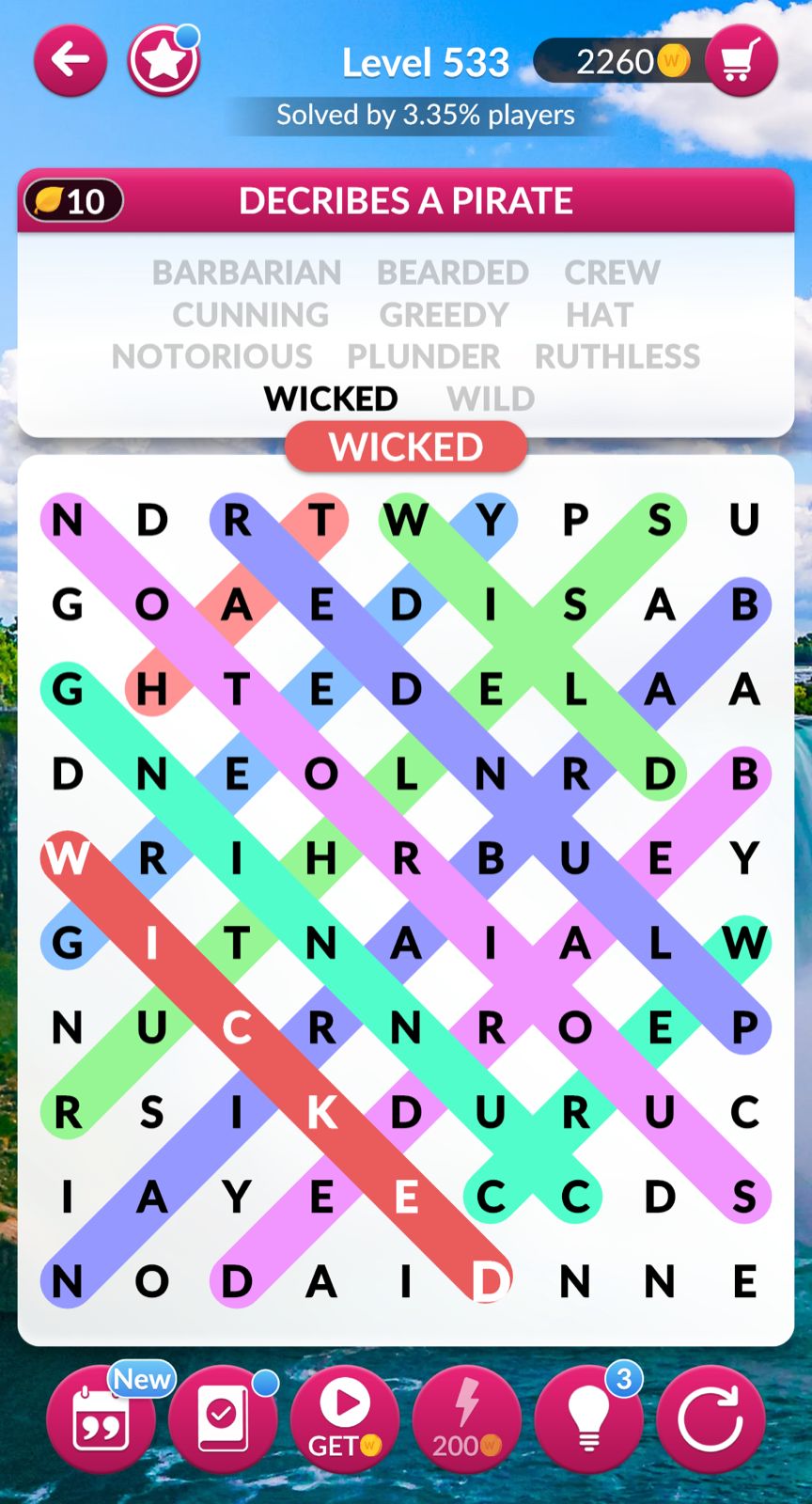Go back using the arrow button

click(x=70, y=61)
